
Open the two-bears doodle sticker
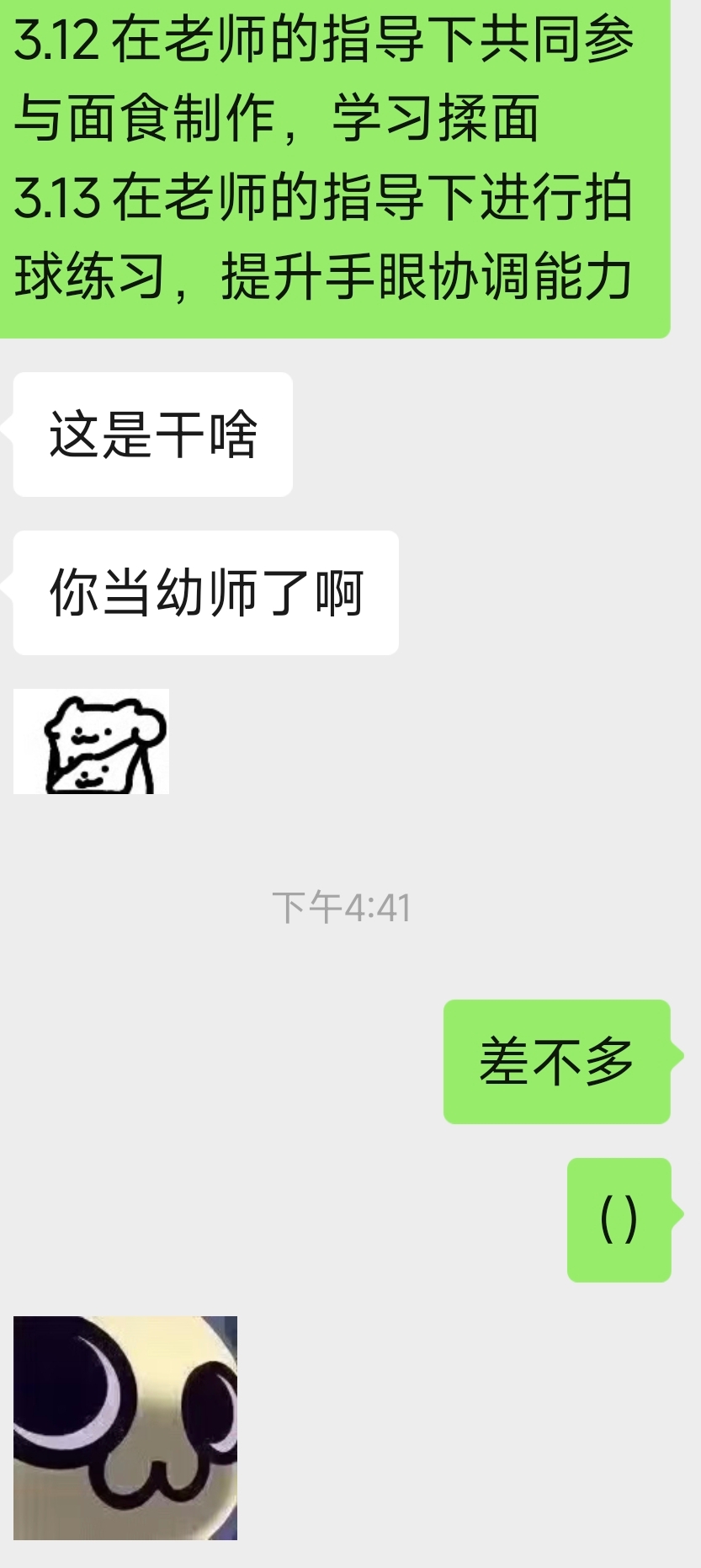(x=91, y=741)
